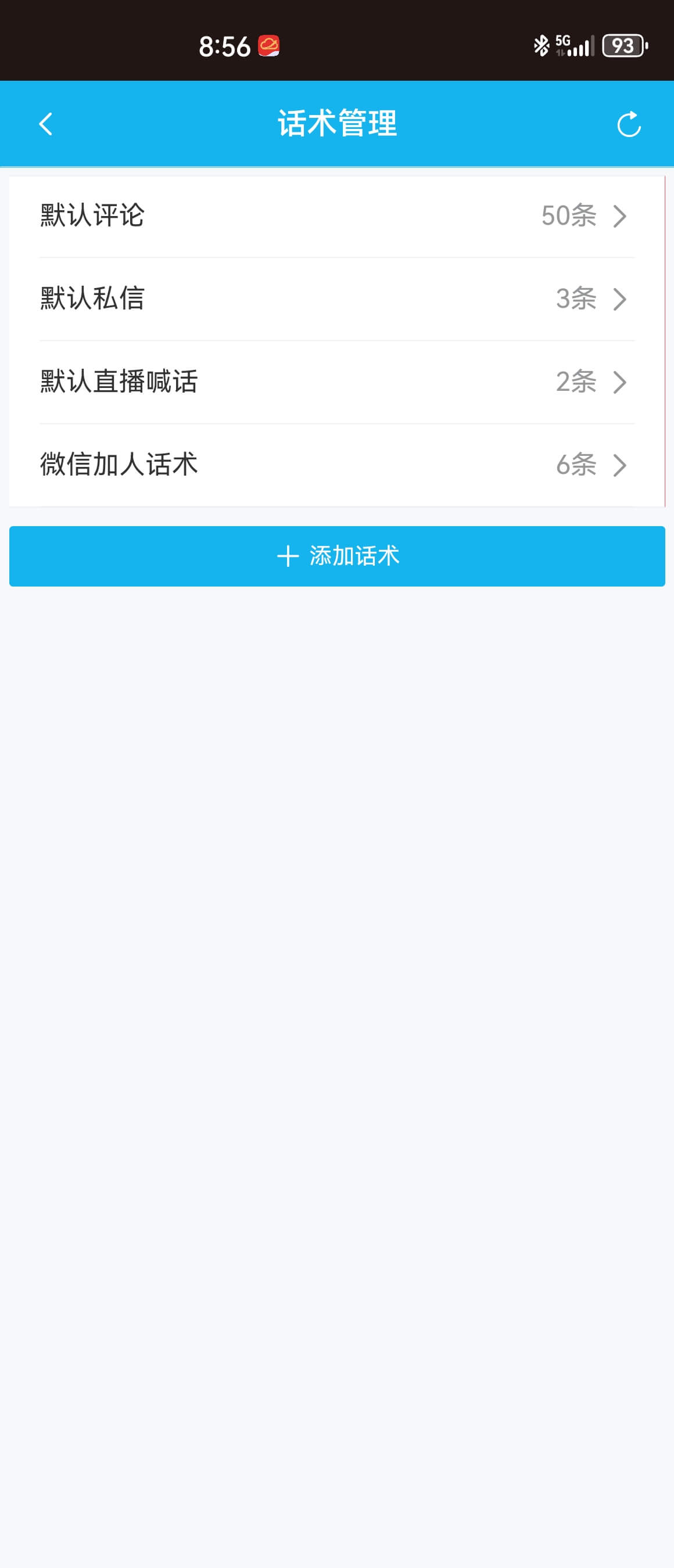Tap the 话术管理 title text

[x=336, y=124]
